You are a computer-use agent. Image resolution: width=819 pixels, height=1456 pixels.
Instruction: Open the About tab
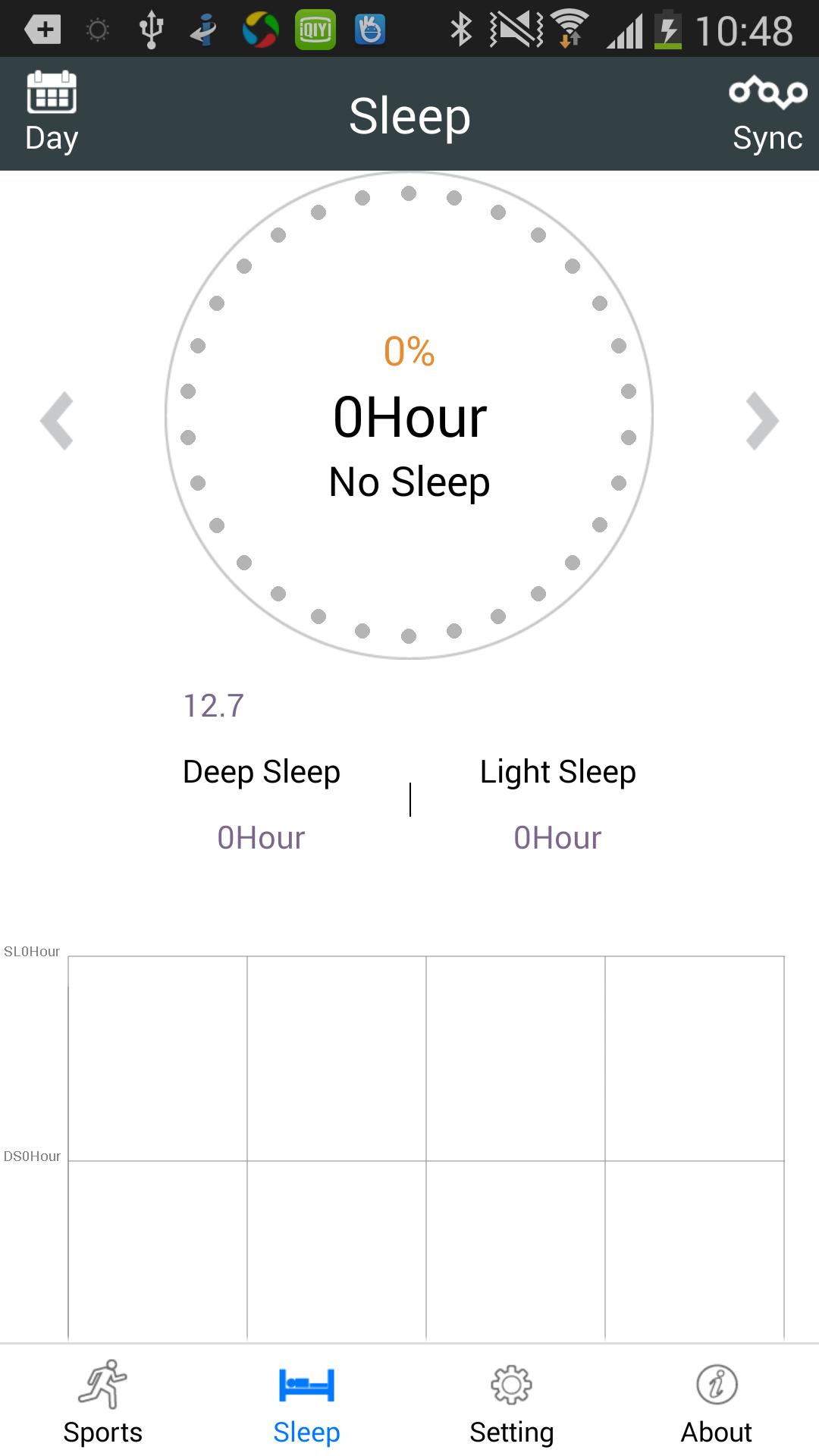point(716,1401)
